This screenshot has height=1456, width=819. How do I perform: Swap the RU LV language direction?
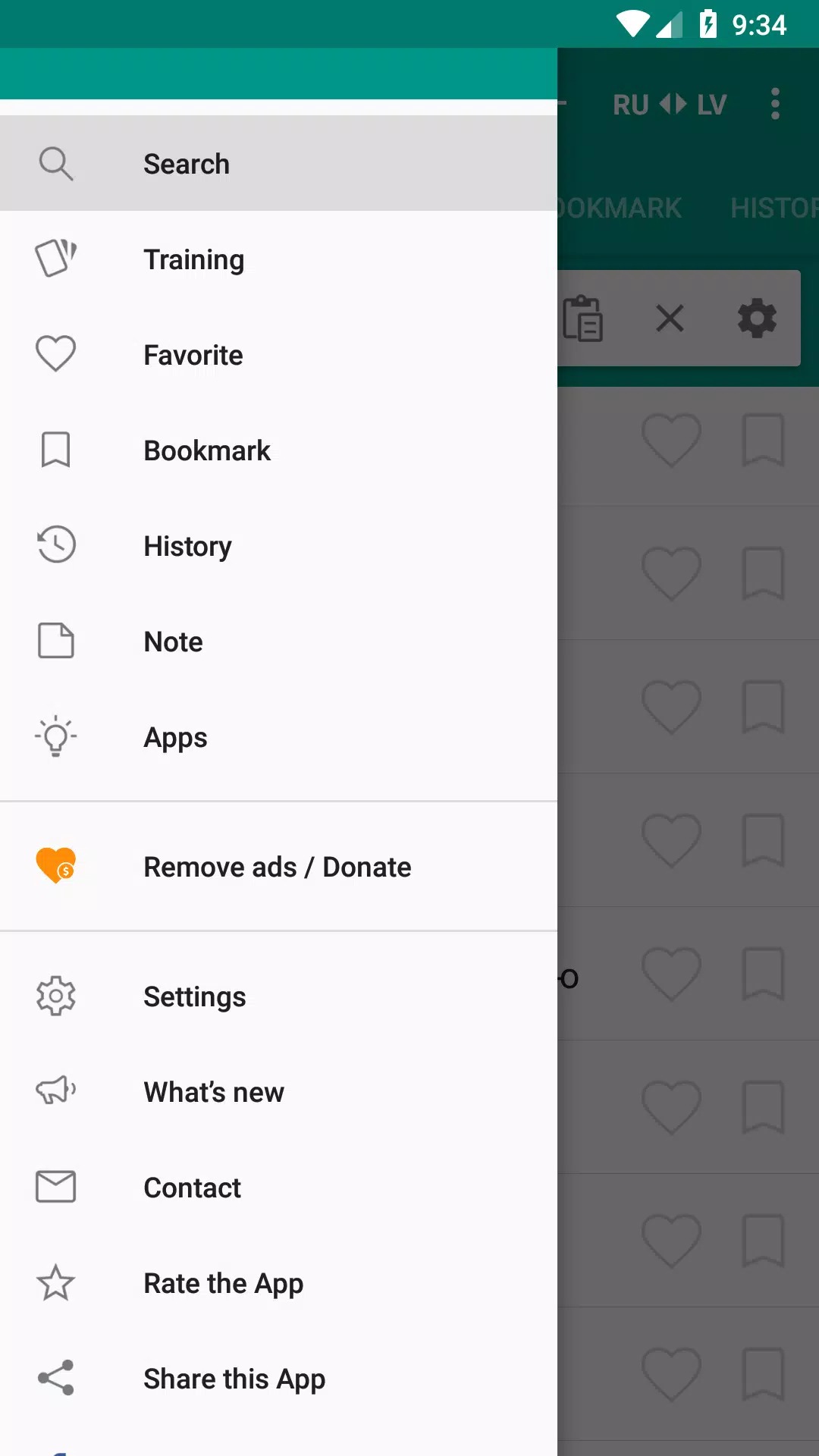(x=670, y=104)
